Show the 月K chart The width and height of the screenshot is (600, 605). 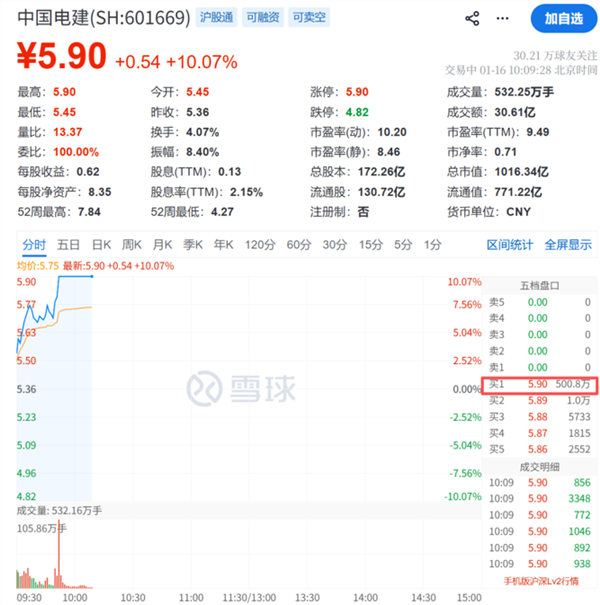162,244
